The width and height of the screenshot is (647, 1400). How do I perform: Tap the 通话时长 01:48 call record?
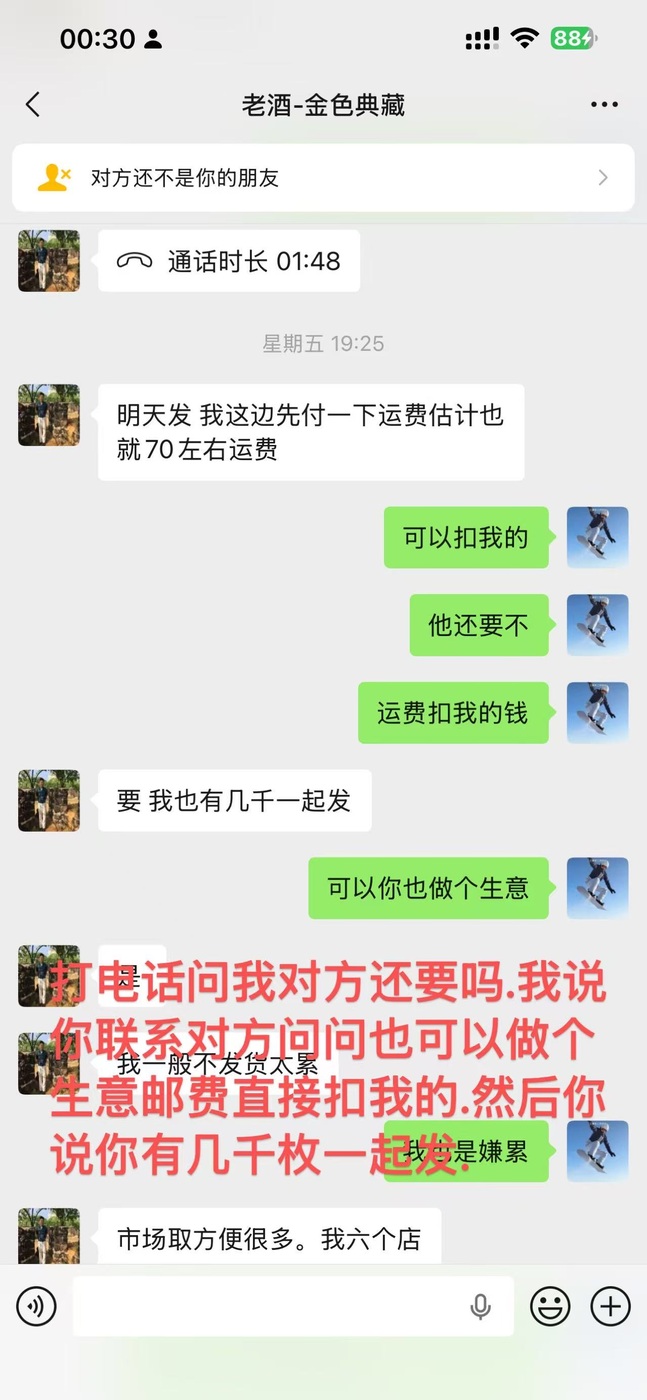coord(229,262)
